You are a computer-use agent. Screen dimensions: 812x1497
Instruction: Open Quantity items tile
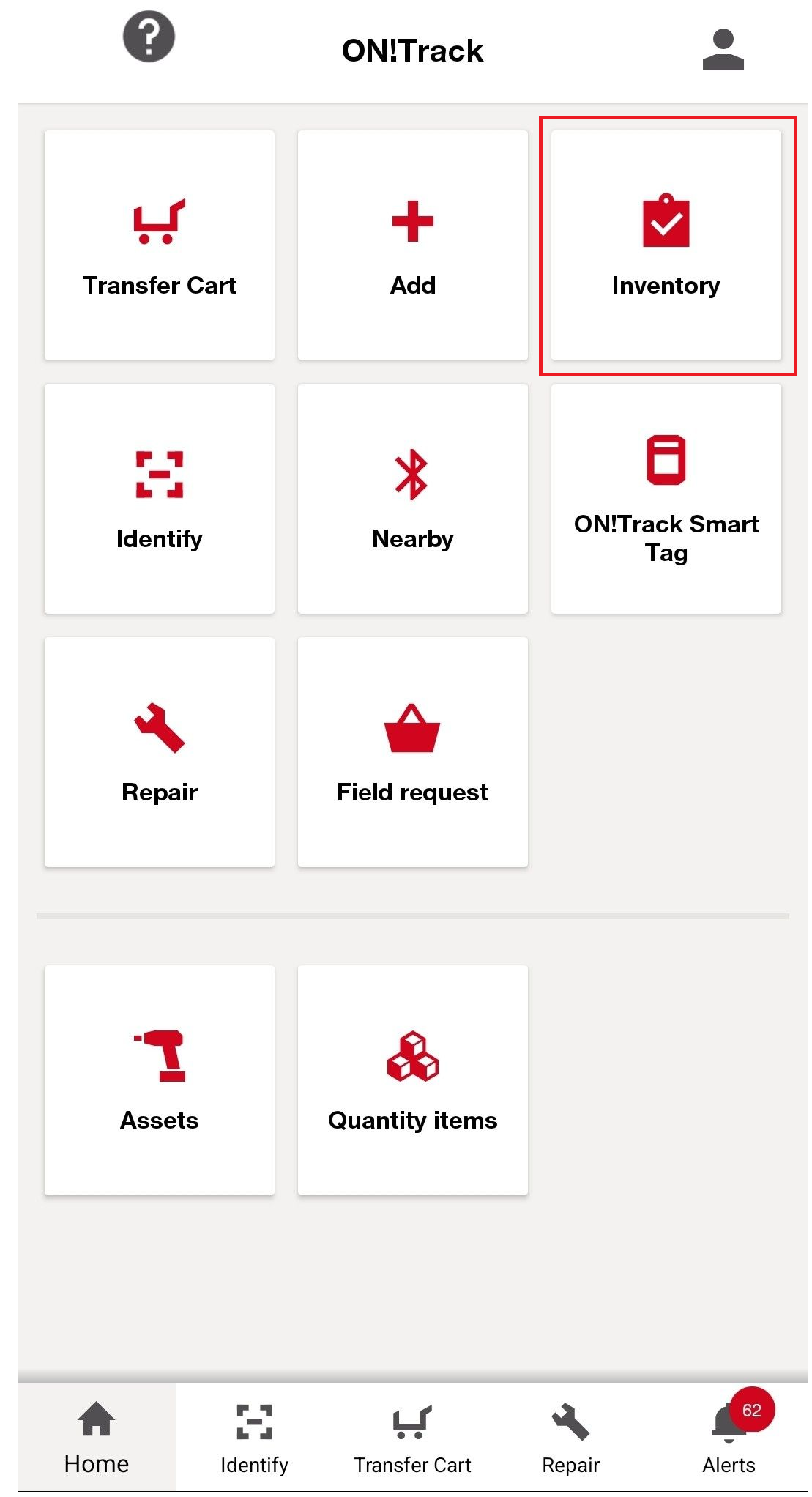(x=413, y=1080)
